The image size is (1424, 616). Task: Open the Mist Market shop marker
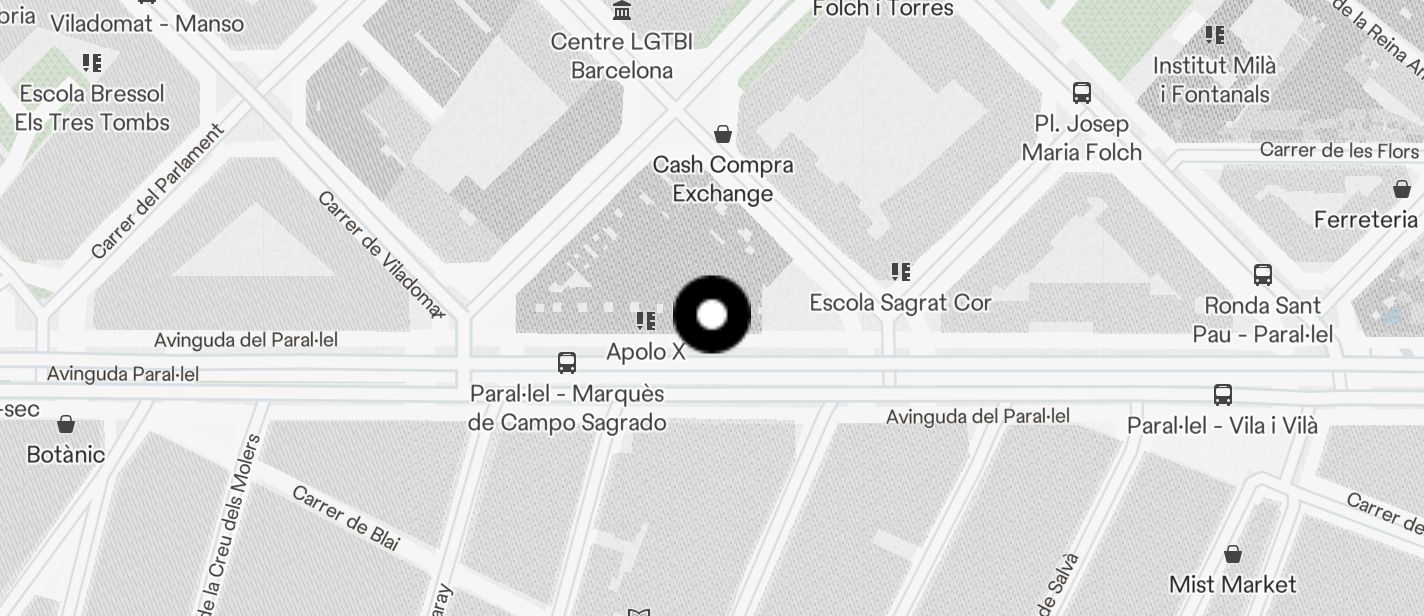pyautogui.click(x=1233, y=554)
